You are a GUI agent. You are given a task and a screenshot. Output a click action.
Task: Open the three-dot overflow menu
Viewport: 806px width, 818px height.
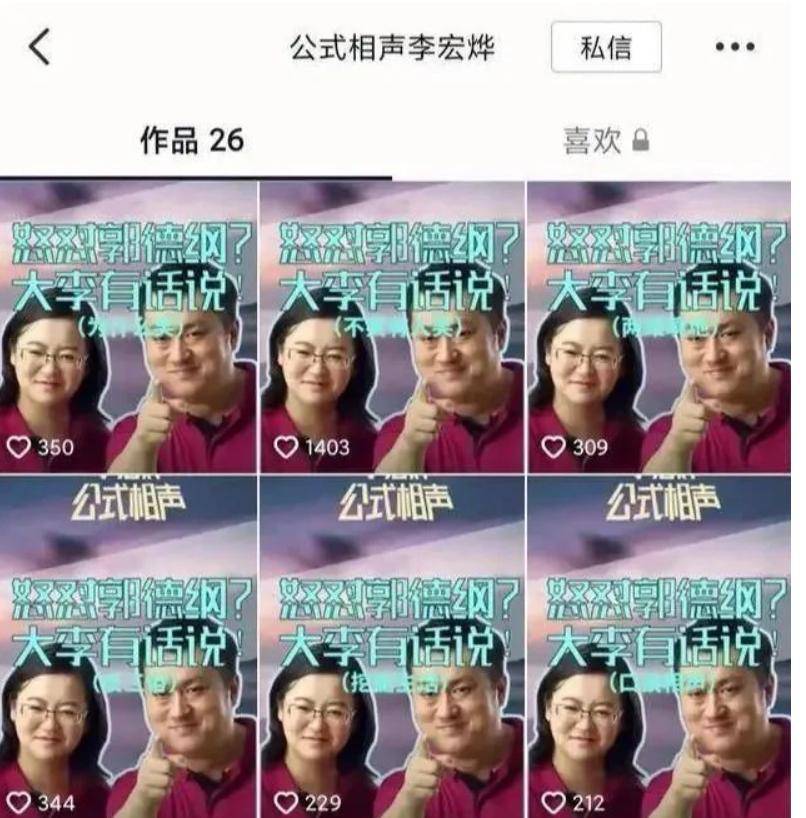tap(735, 47)
